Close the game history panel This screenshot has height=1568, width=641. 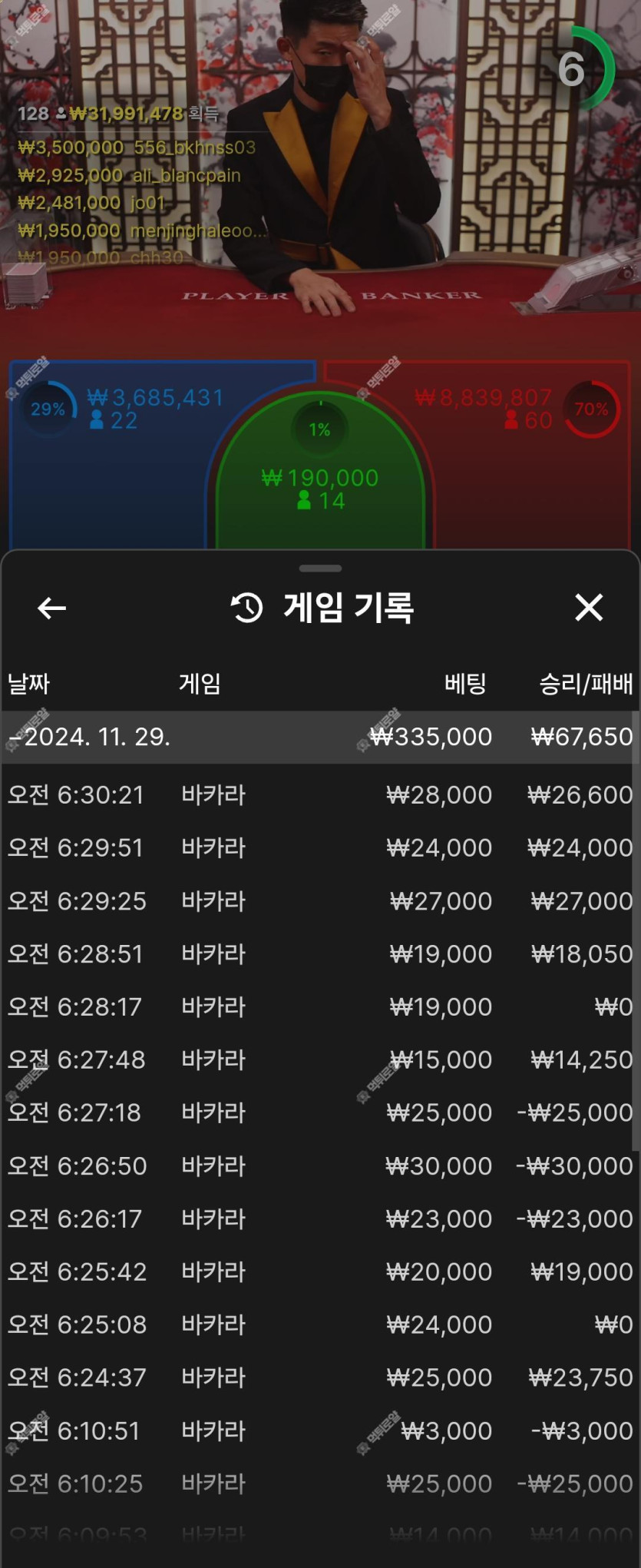click(x=589, y=608)
